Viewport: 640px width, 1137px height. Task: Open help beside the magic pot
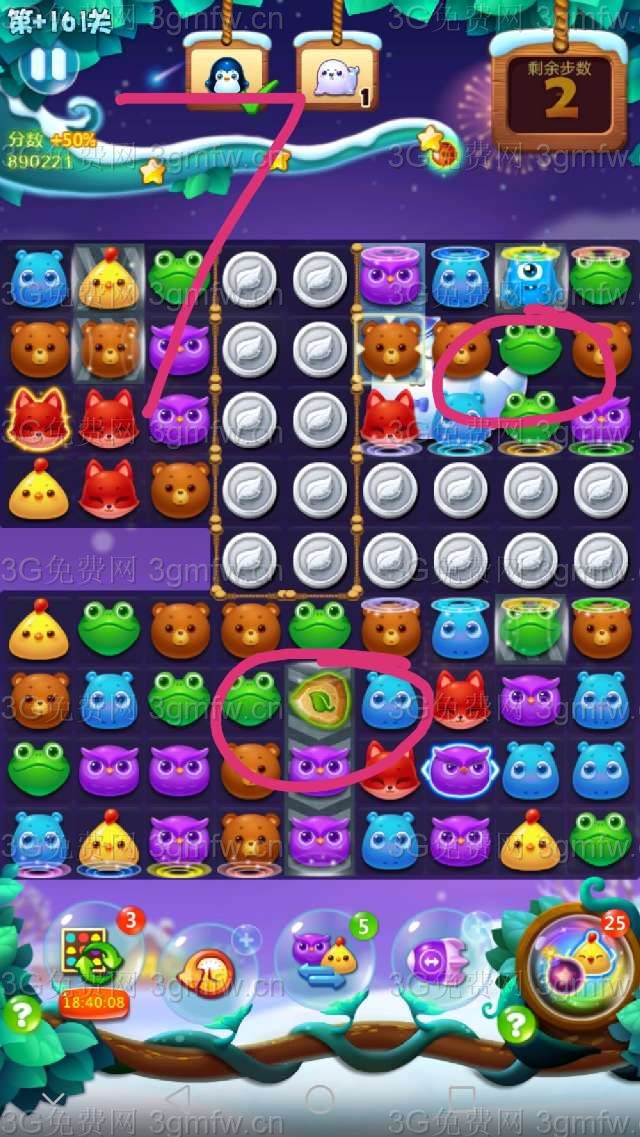tap(517, 1023)
